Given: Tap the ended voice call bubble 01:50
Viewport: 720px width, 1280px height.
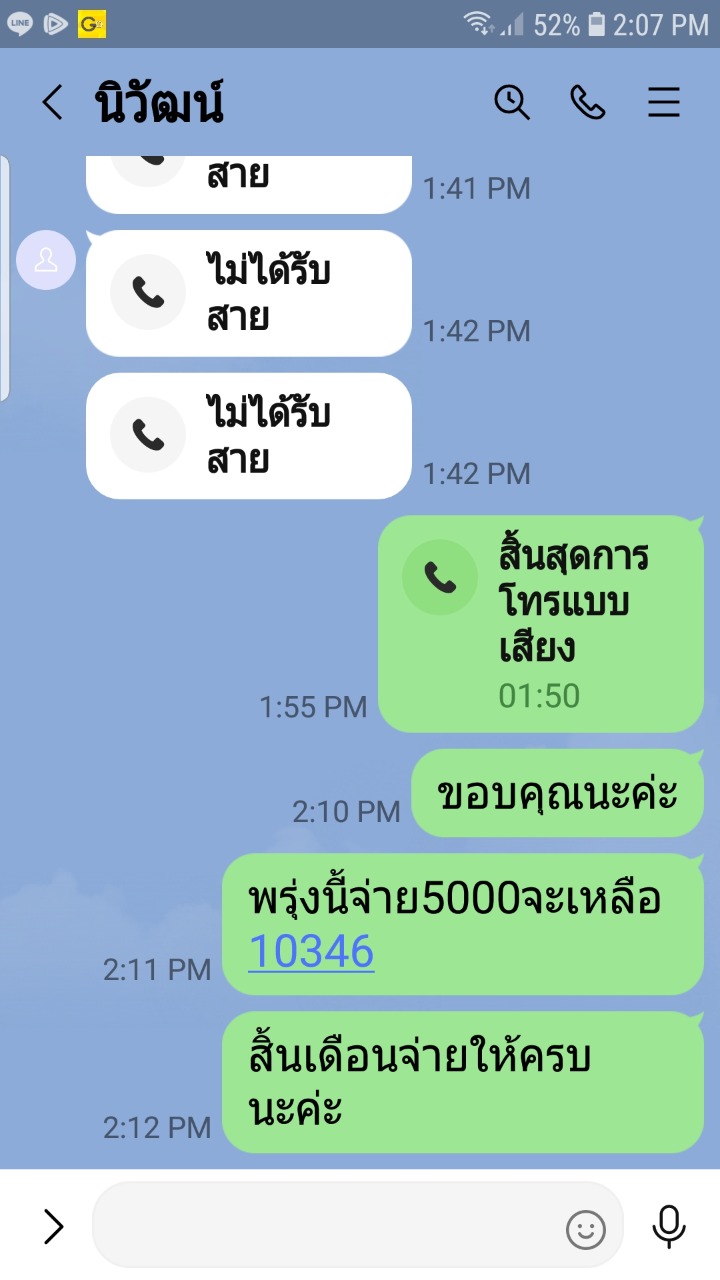Looking at the screenshot, I should 541,624.
